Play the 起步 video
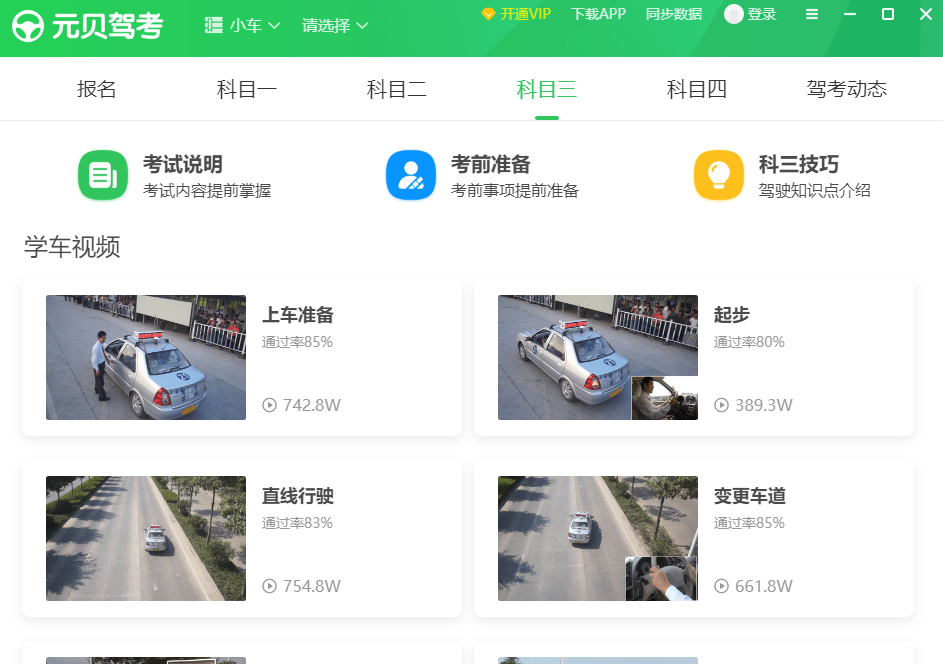Viewport: 943px width, 668px height. [x=598, y=357]
